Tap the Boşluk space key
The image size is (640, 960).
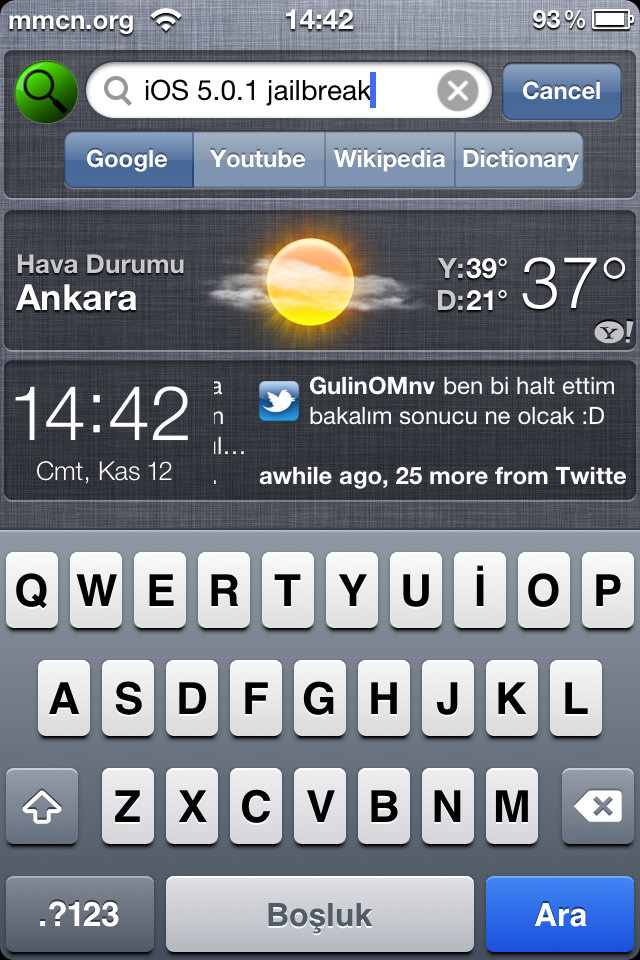pyautogui.click(x=319, y=914)
